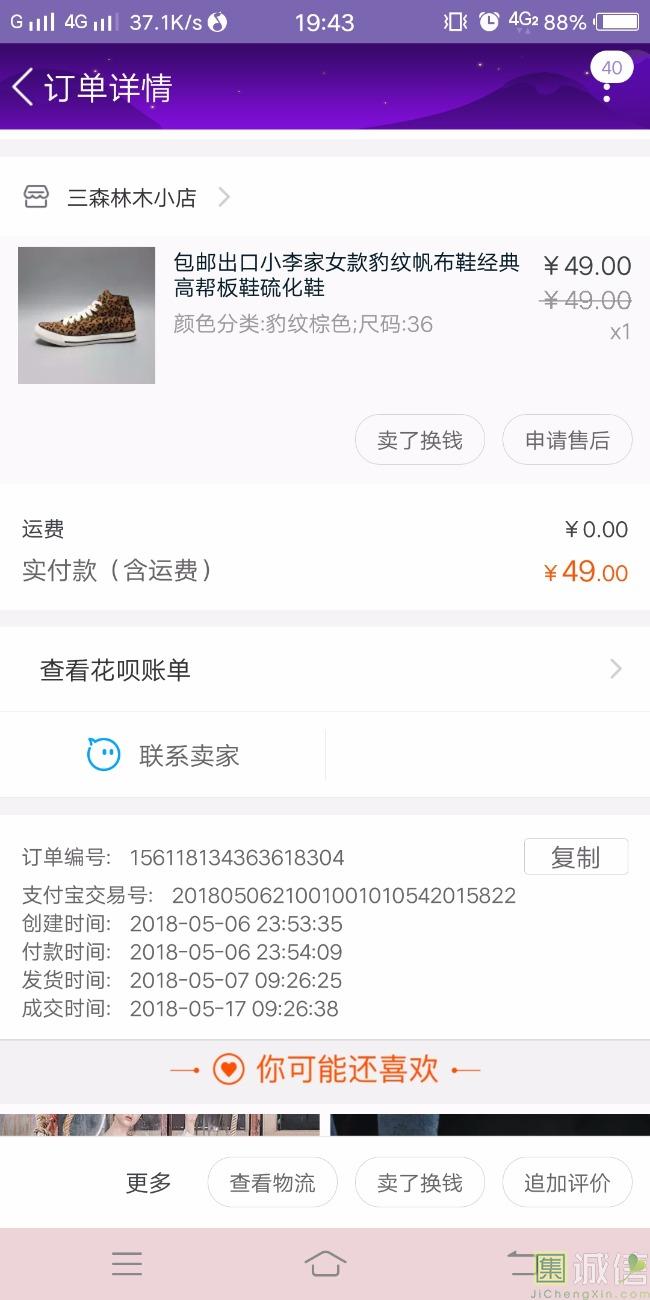Image resolution: width=650 pixels, height=1300 pixels.
Task: View logistics with 查看物流
Action: click(272, 1183)
